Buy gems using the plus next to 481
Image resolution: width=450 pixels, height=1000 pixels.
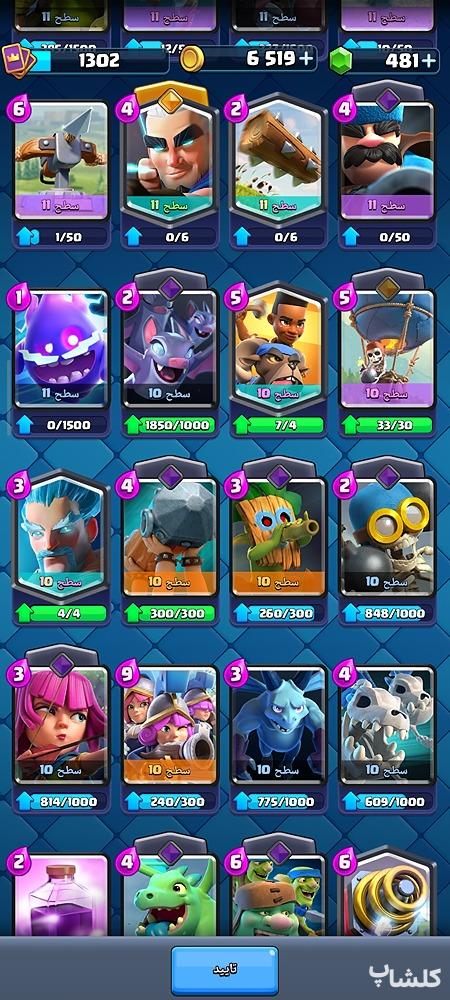pos(430,61)
